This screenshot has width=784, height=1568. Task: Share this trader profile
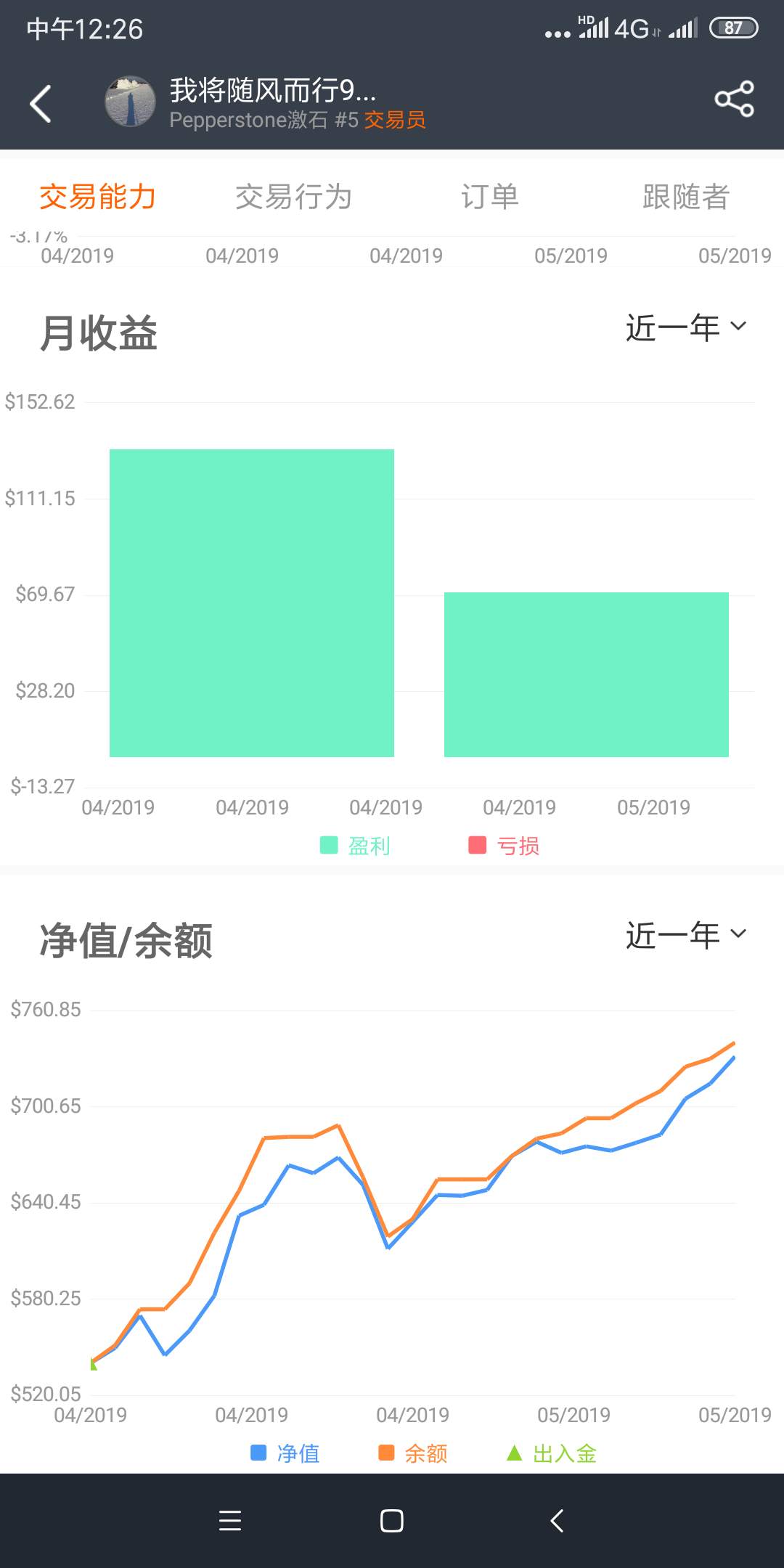[x=735, y=99]
